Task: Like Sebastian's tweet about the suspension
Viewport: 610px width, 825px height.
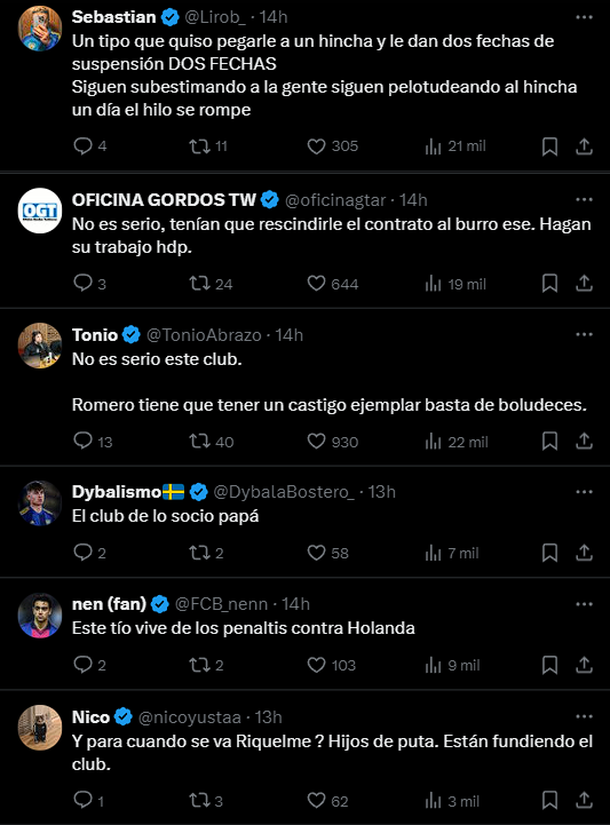Action: click(317, 147)
